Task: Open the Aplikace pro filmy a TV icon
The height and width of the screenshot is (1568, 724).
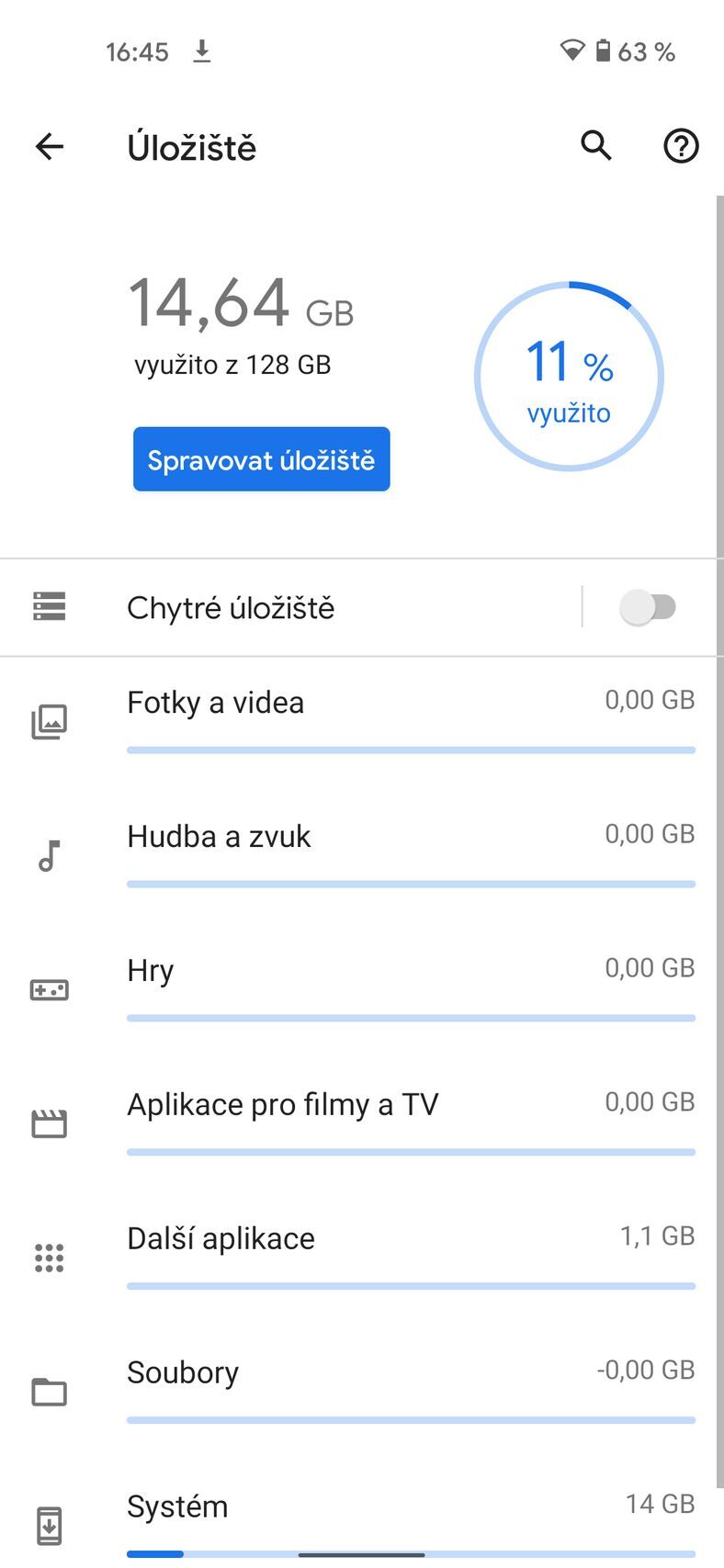Action: (49, 1123)
